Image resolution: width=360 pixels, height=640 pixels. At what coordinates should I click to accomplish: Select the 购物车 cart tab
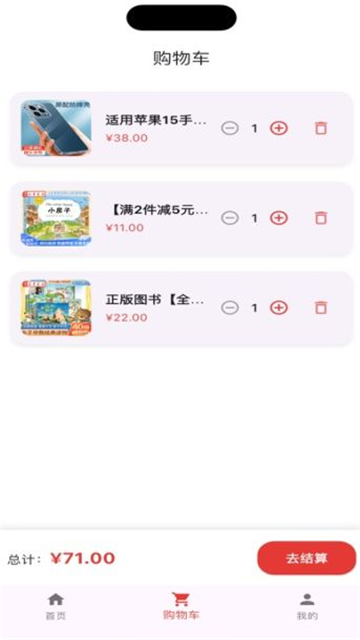click(x=181, y=607)
